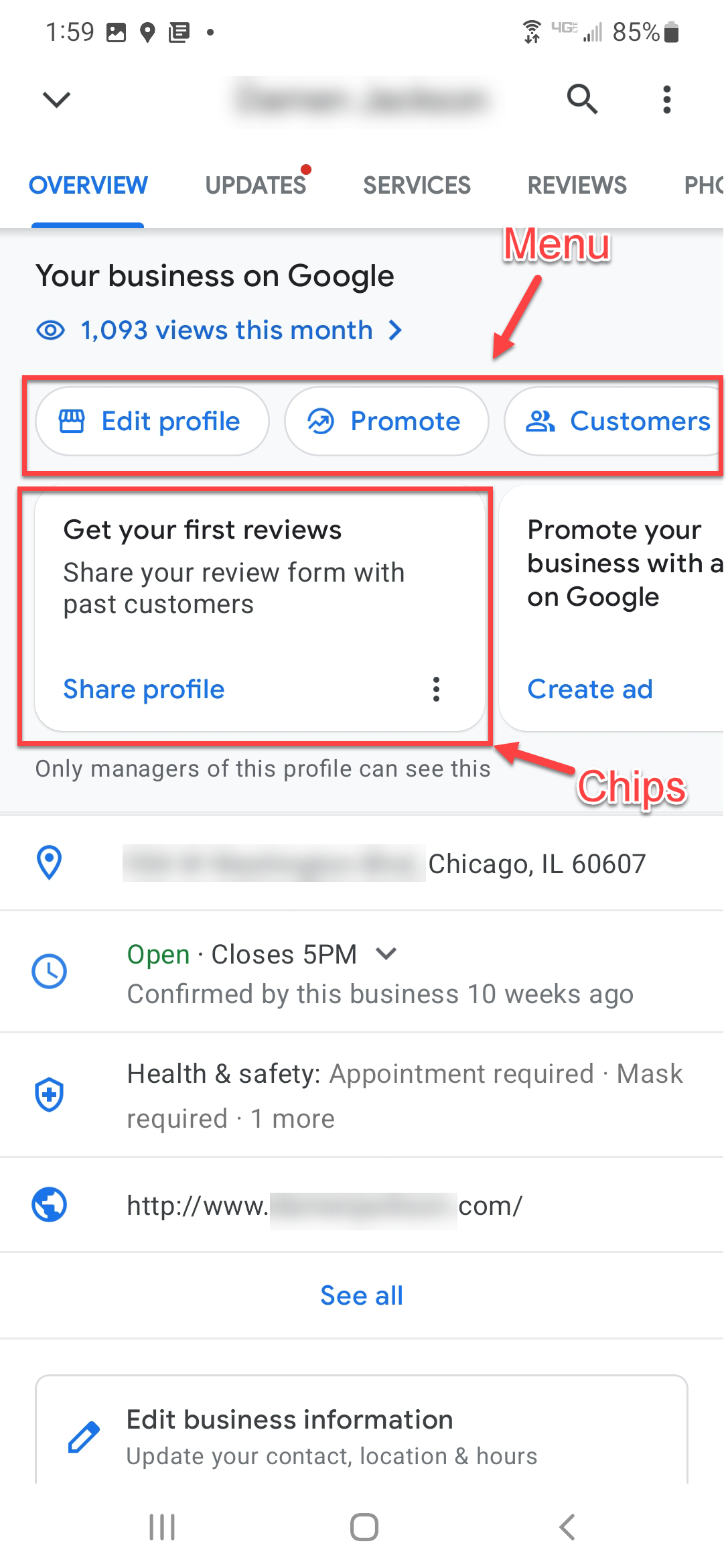Open options on Get your first reviews card
Viewport: 726px width, 1568px height.
(436, 690)
